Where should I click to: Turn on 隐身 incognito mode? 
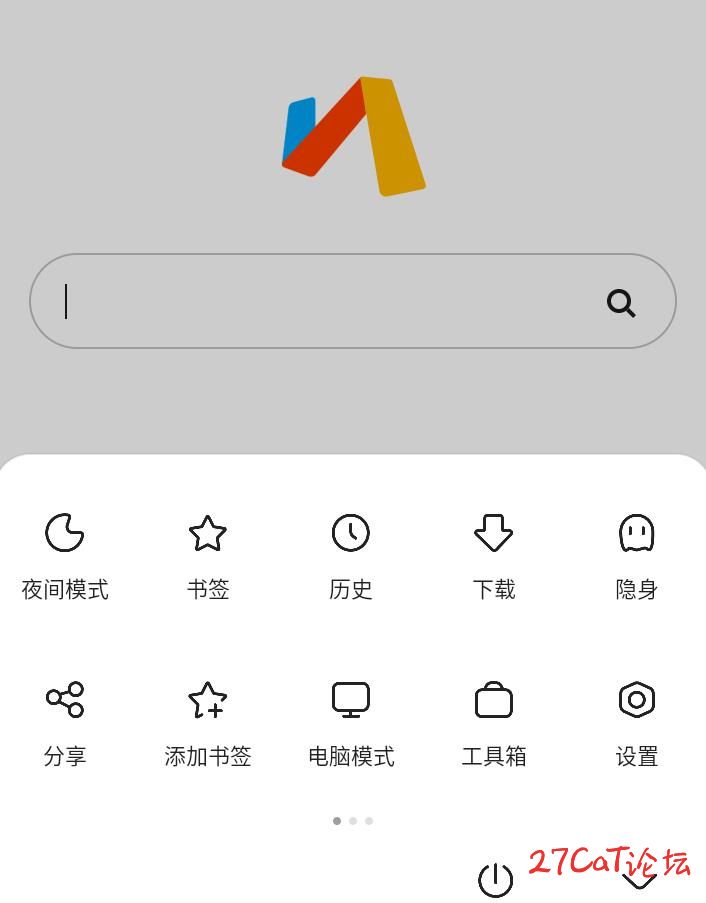[x=637, y=553]
